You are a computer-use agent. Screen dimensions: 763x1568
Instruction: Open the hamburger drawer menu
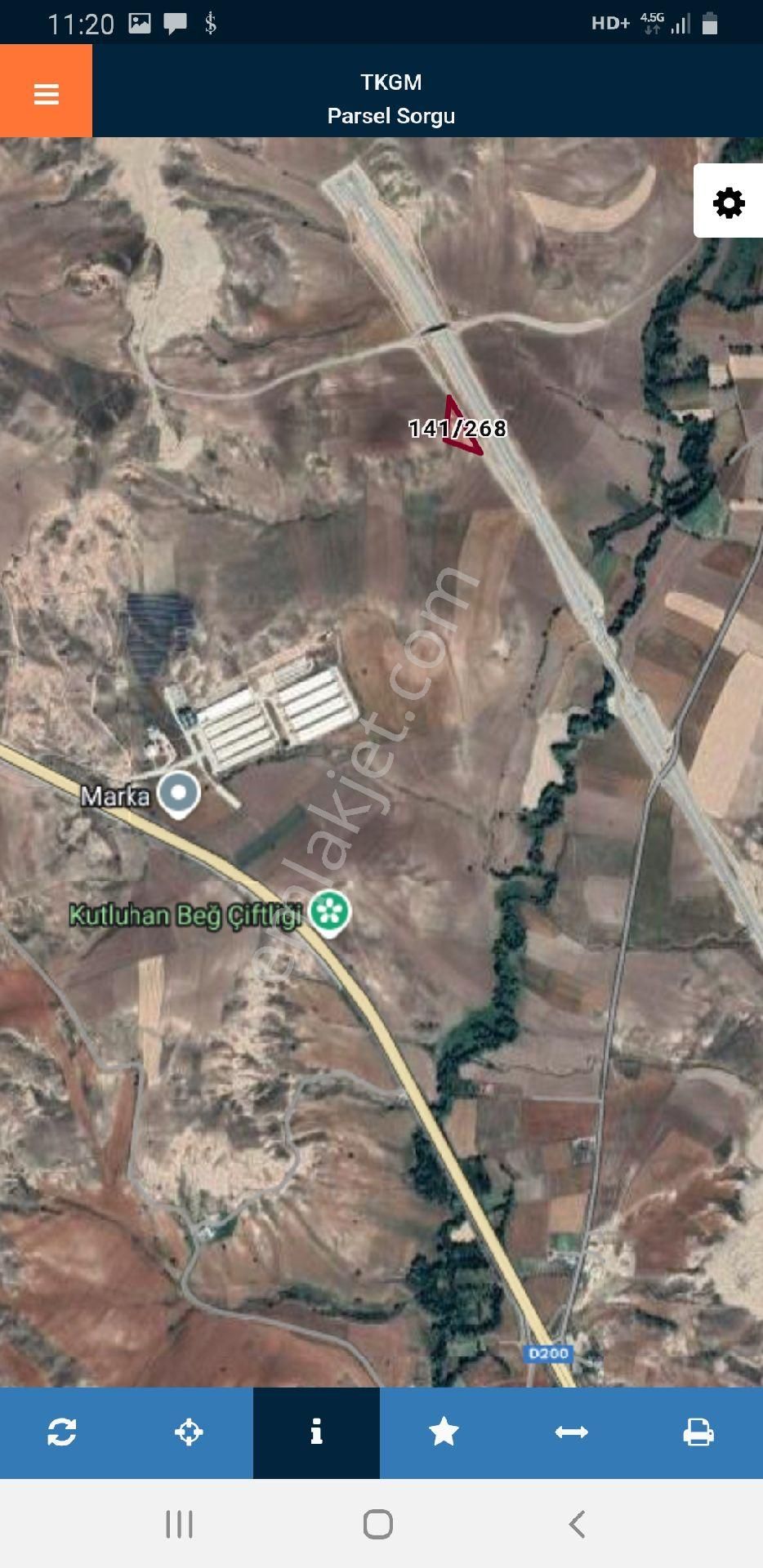pyautogui.click(x=46, y=93)
